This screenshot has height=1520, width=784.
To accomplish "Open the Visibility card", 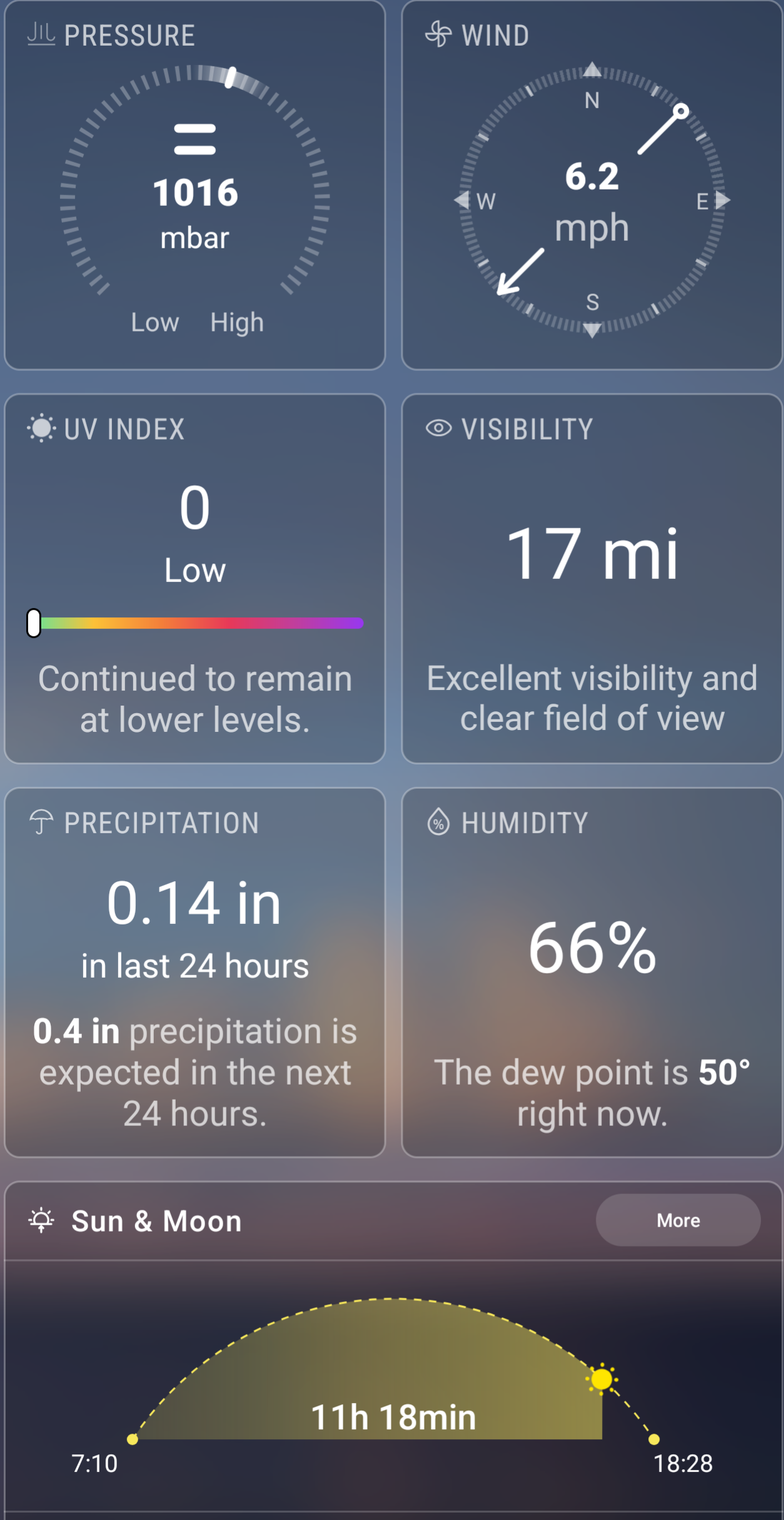I will tap(591, 579).
